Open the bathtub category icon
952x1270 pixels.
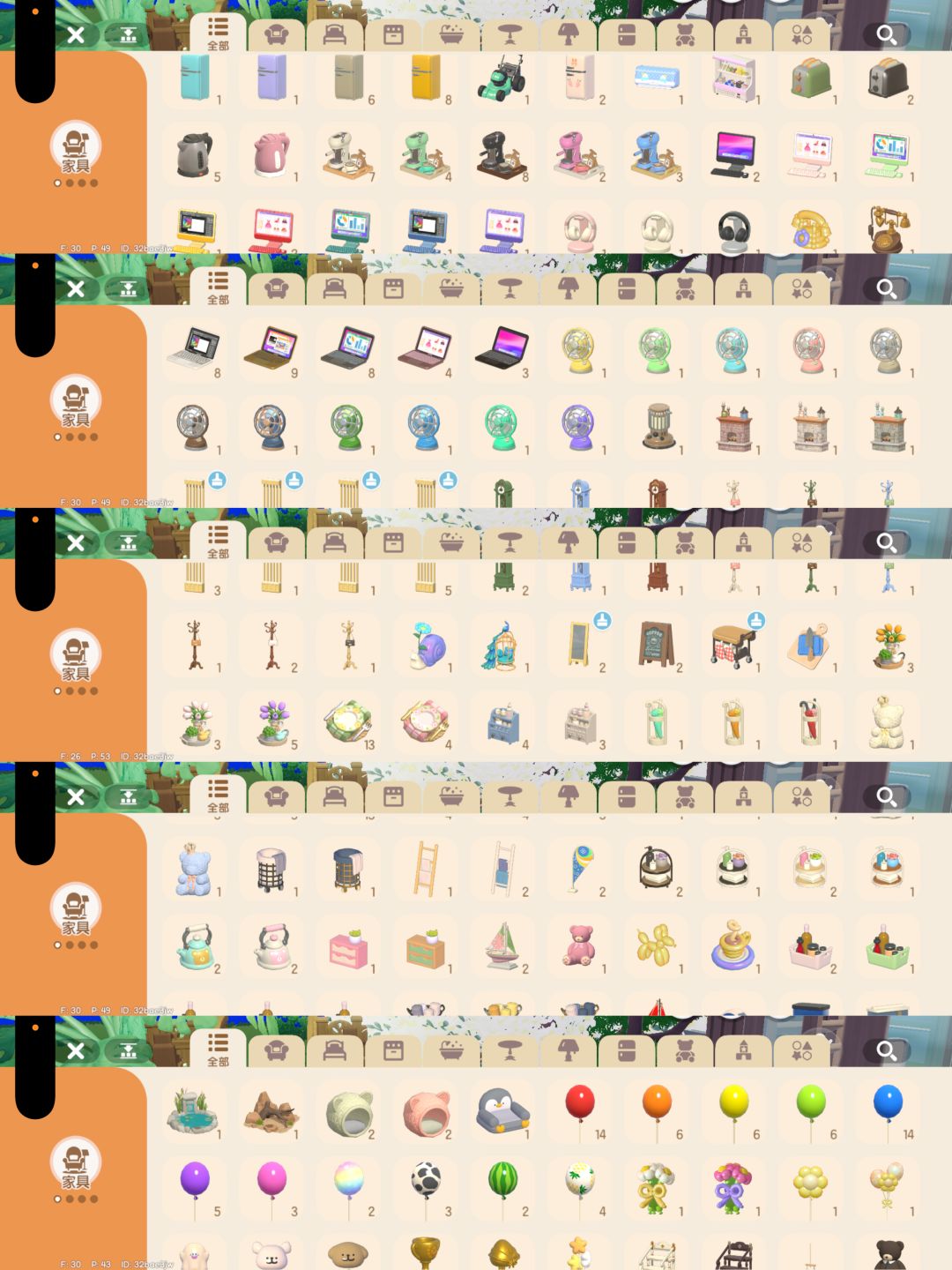click(x=452, y=35)
